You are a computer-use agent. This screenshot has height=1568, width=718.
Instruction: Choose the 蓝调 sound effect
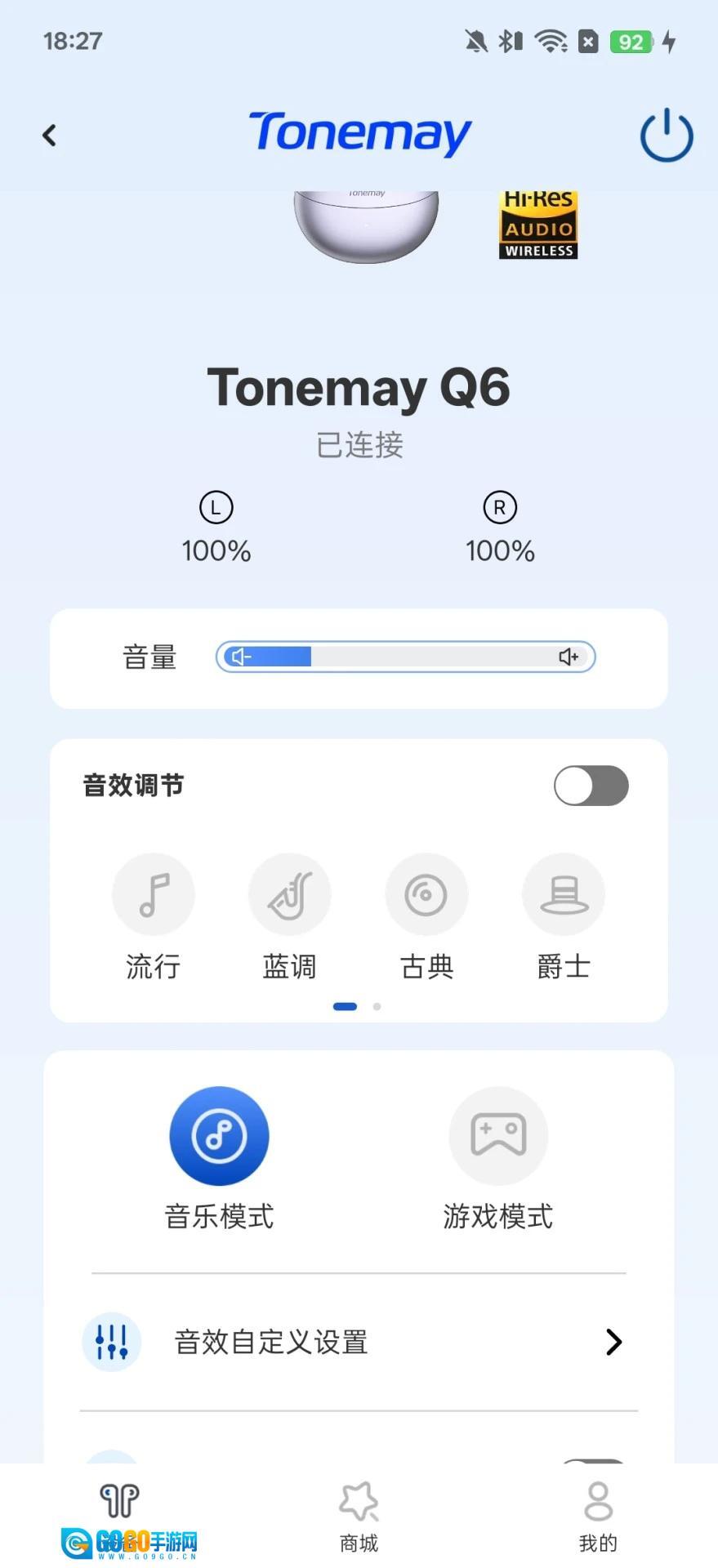click(x=290, y=895)
